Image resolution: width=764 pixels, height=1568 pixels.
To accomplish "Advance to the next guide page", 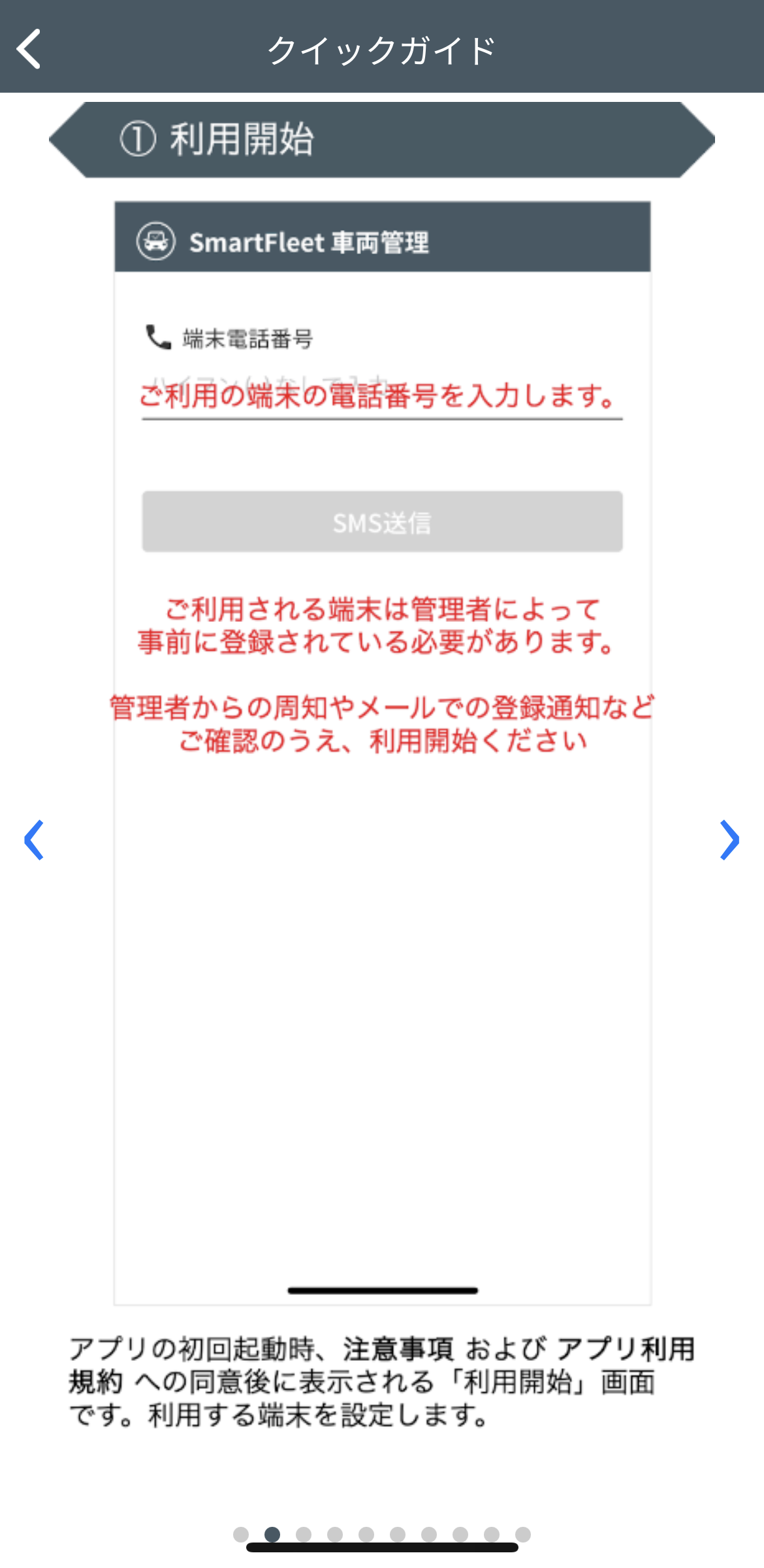I will point(729,840).
